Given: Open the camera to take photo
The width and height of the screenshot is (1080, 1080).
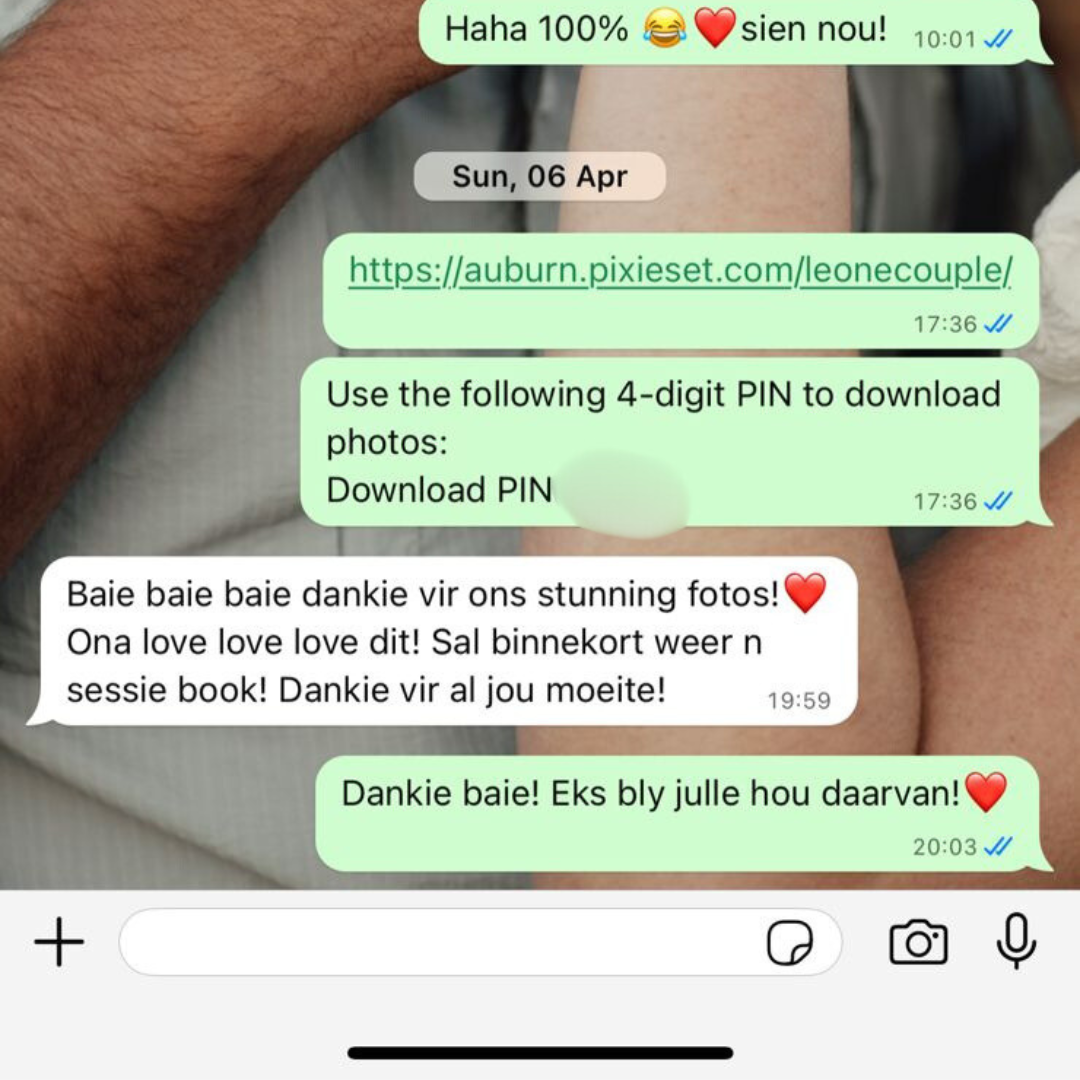Looking at the screenshot, I should (918, 942).
